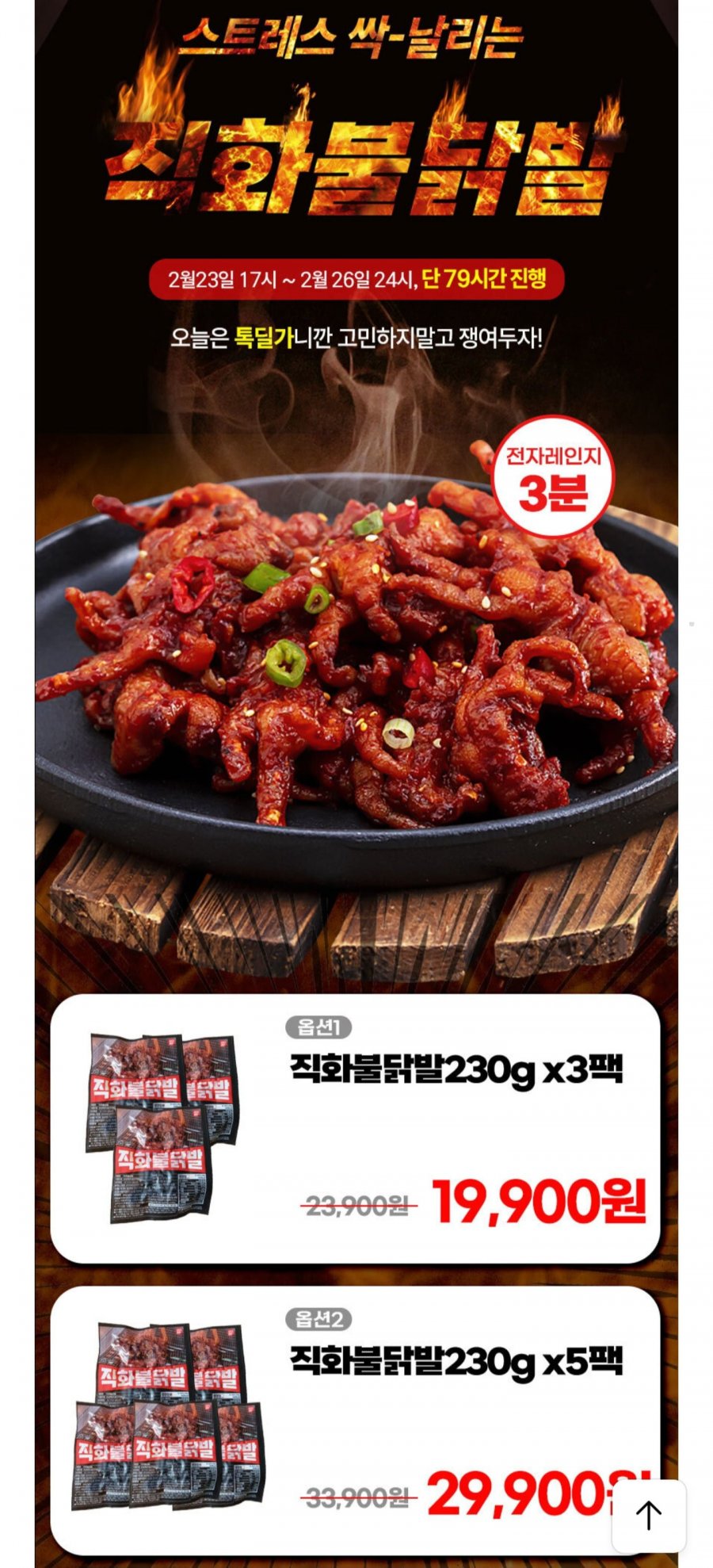Viewport: 713px width, 1568px height.
Task: Tap the scroll-to-top arrow button
Action: pyautogui.click(x=648, y=1515)
